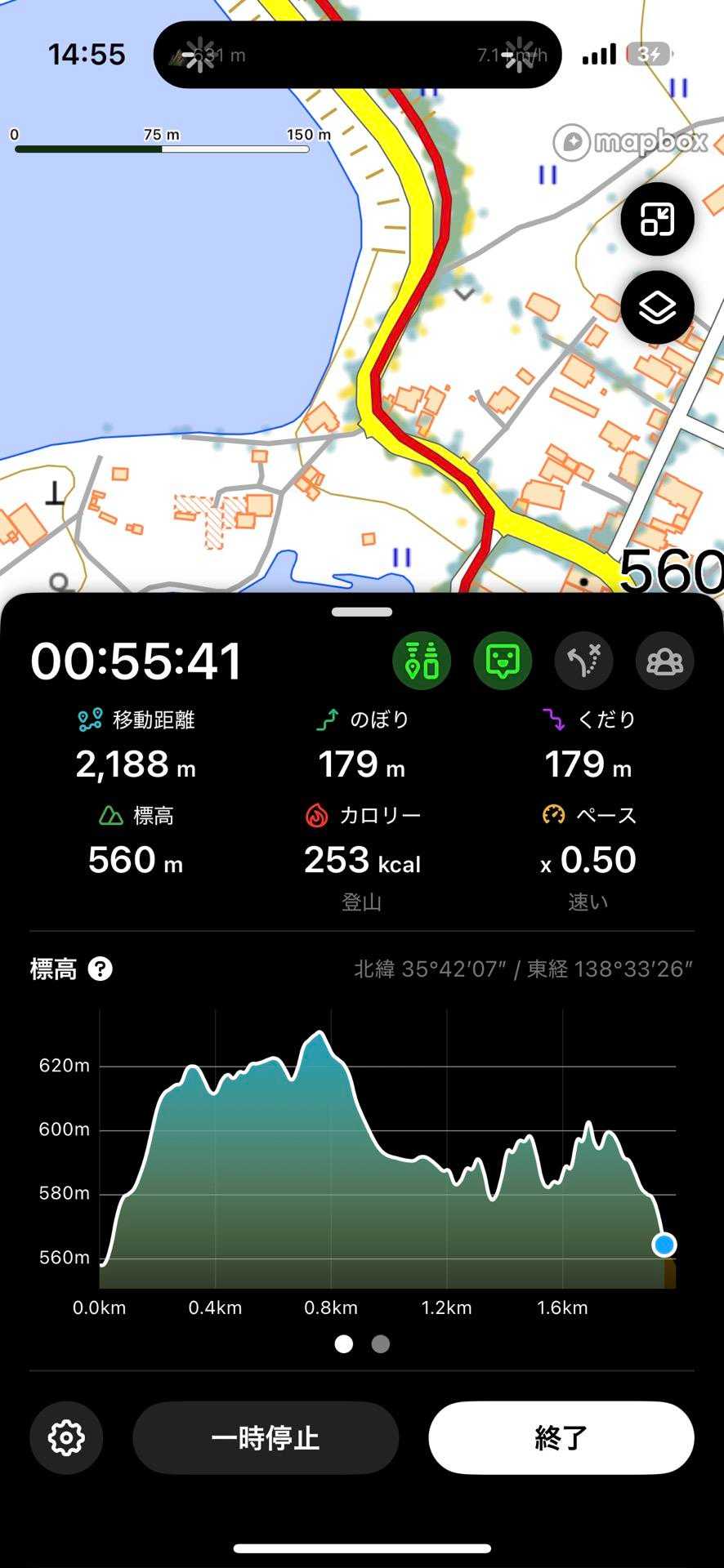Tap the panel drag handle
Image resolution: width=724 pixels, height=1568 pixels.
click(362, 612)
